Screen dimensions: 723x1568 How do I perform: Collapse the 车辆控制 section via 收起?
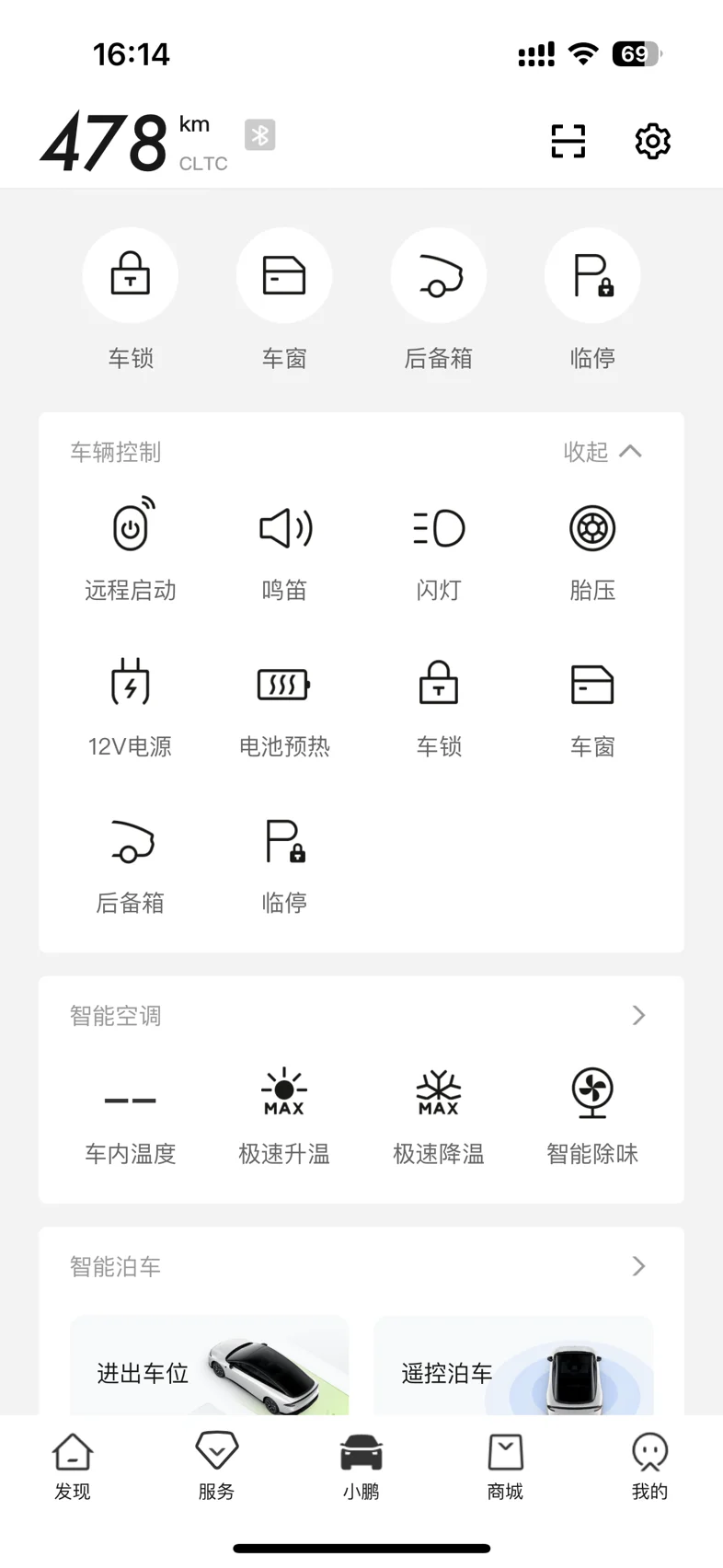coord(603,452)
